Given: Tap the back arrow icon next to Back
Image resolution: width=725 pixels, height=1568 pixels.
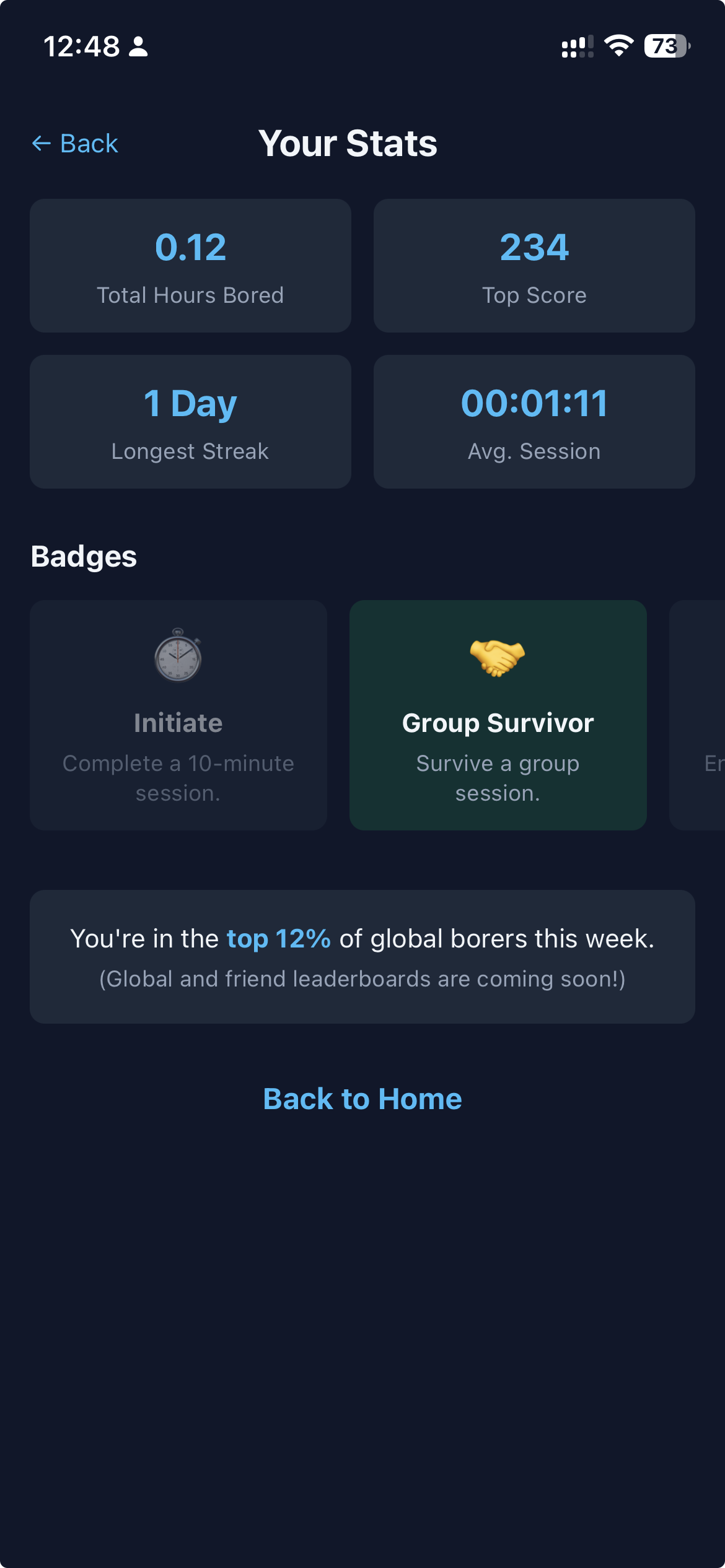Looking at the screenshot, I should [x=40, y=142].
